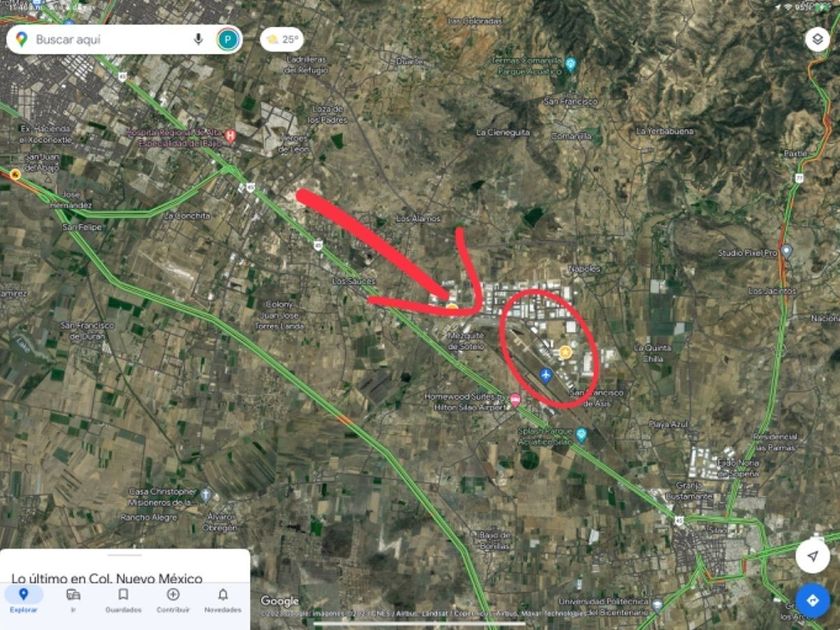Open the Novedades tab

coord(222,599)
